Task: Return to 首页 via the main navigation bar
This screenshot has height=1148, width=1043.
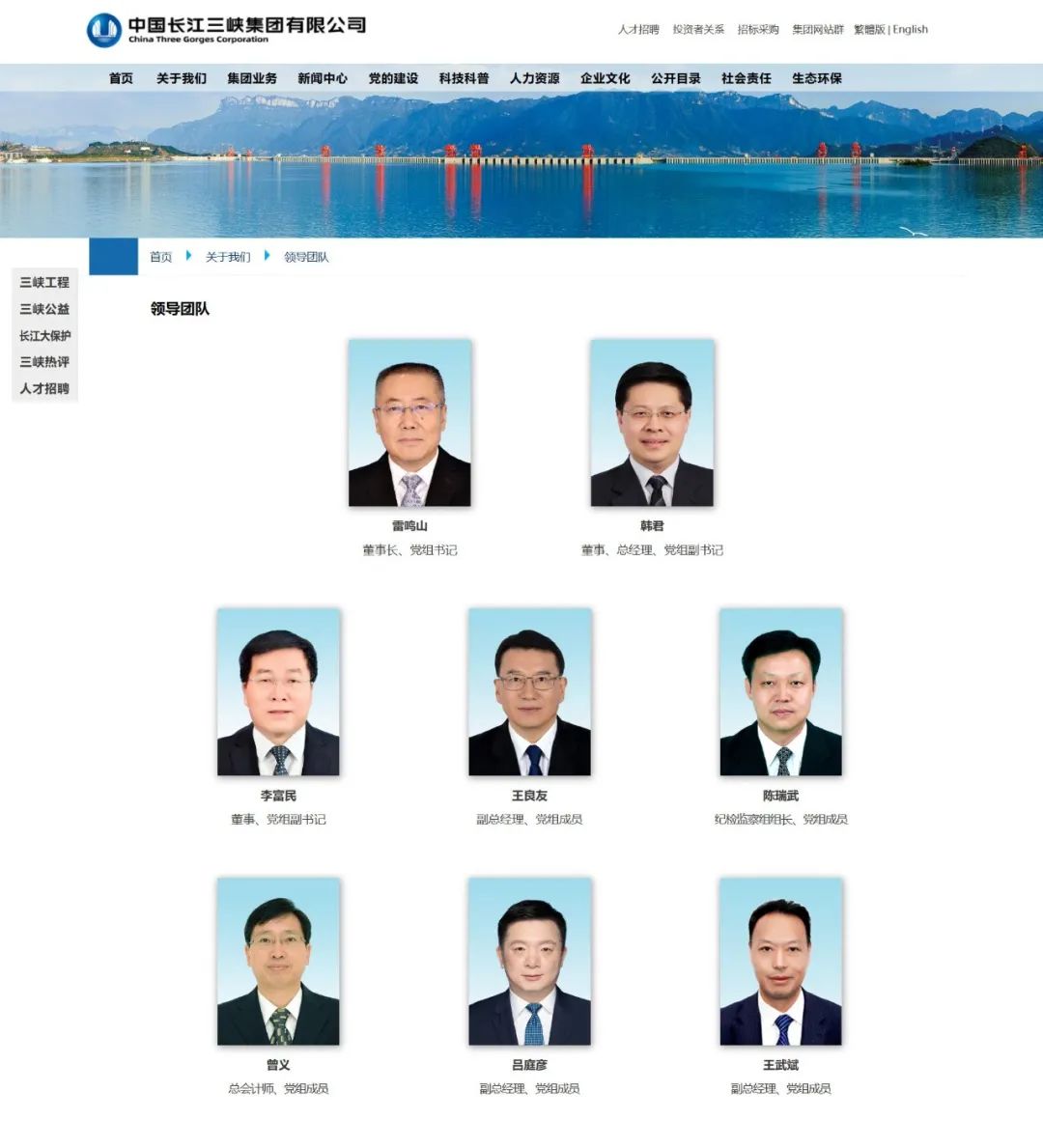Action: [121, 78]
